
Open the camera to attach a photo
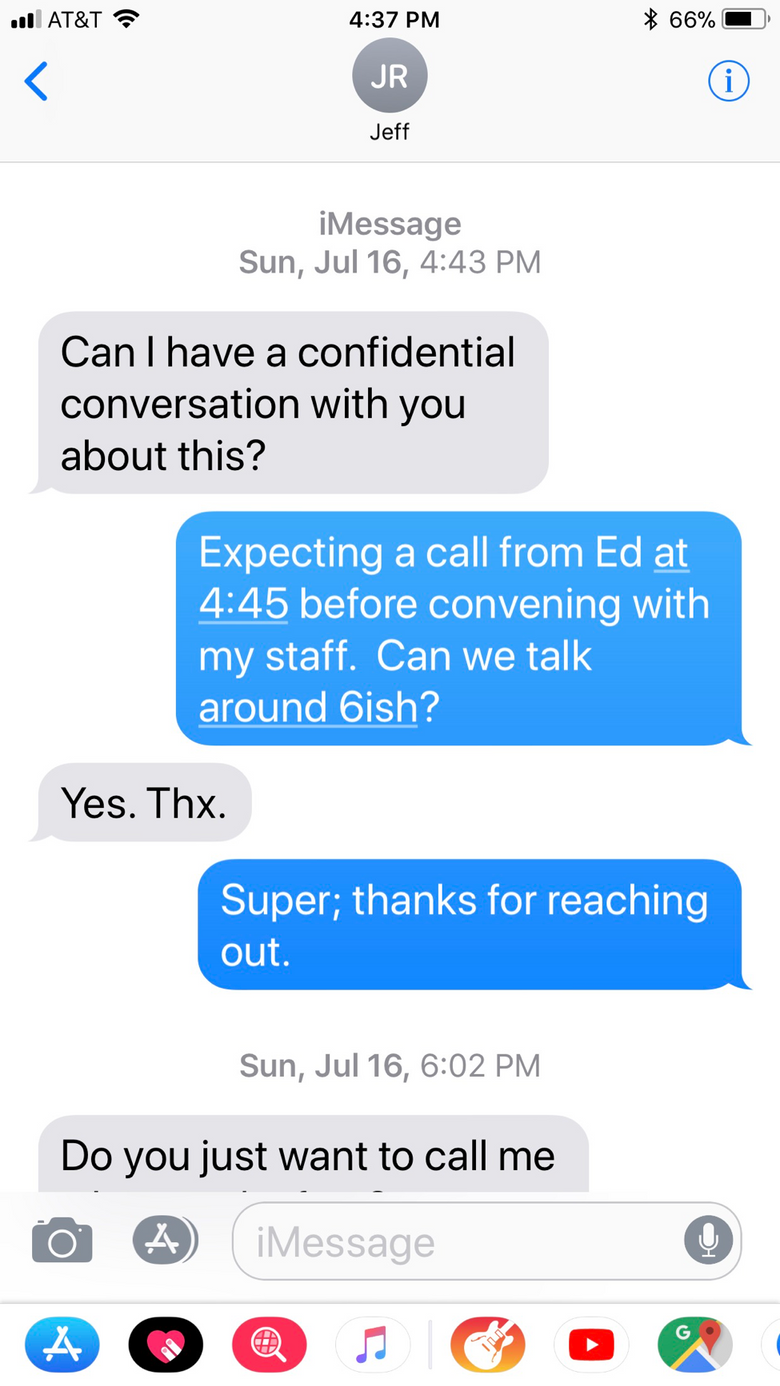pos(62,1241)
